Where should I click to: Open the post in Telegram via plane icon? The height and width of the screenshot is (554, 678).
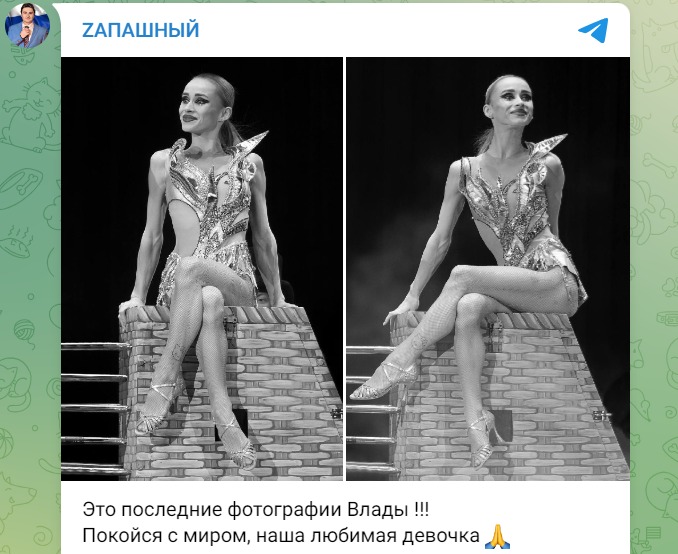593,31
